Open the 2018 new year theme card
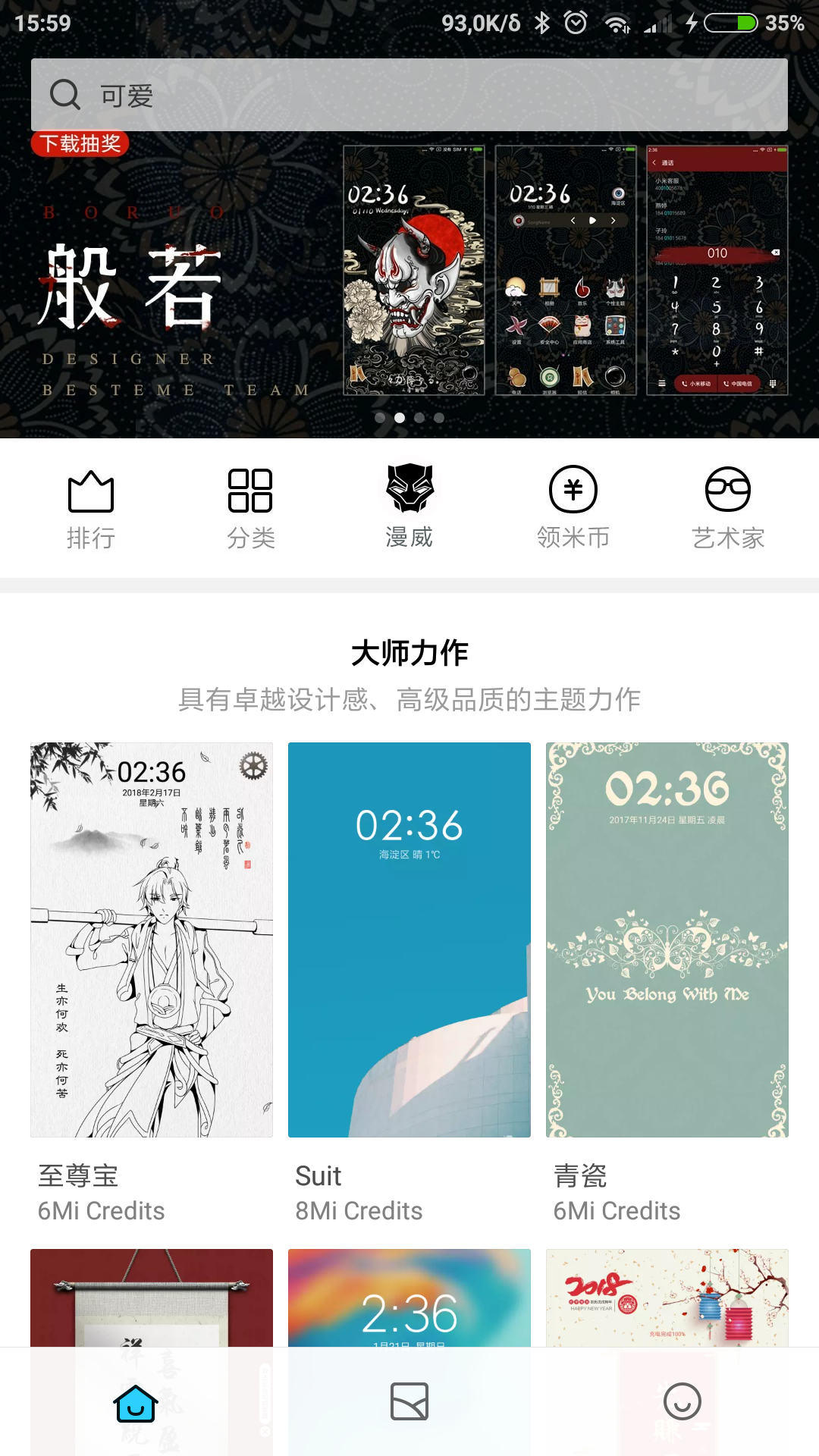819x1456 pixels. tap(667, 1298)
